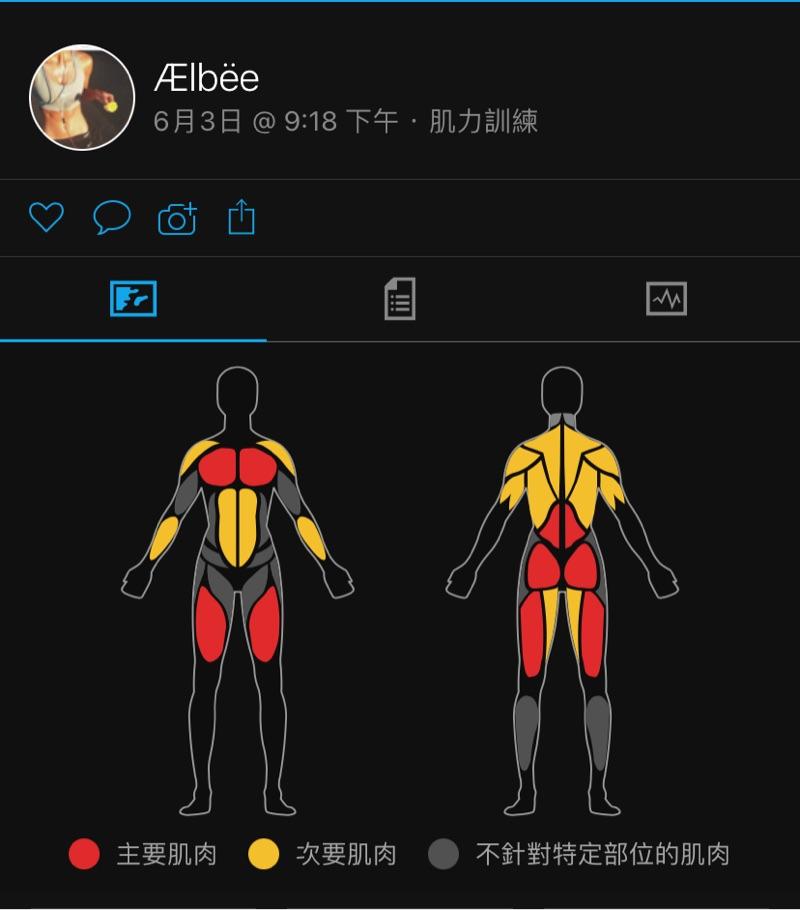Switch to the details list tab
The image size is (800, 910).
tap(400, 299)
